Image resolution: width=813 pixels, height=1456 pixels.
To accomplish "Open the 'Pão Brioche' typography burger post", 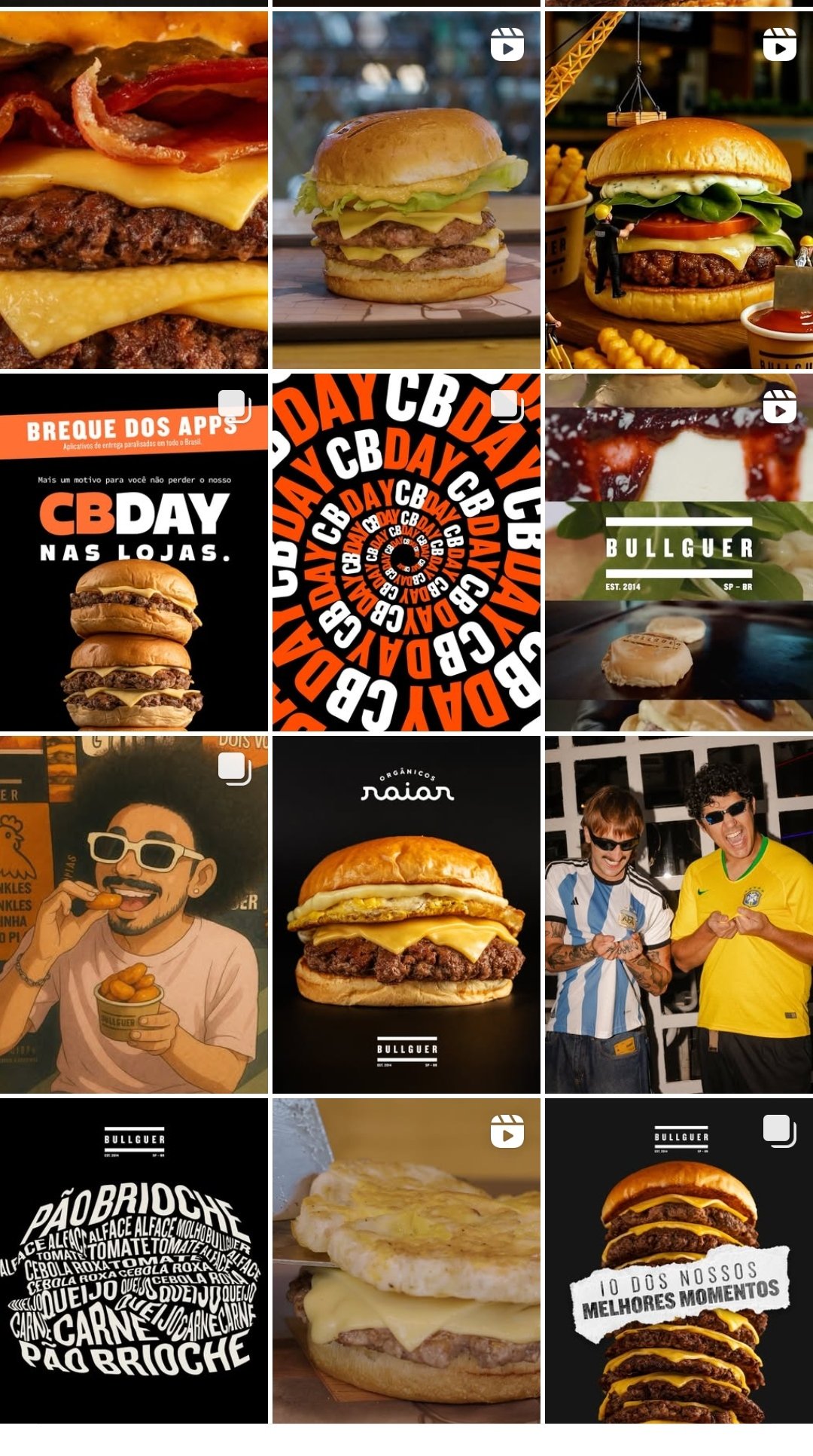I will pos(134,1261).
